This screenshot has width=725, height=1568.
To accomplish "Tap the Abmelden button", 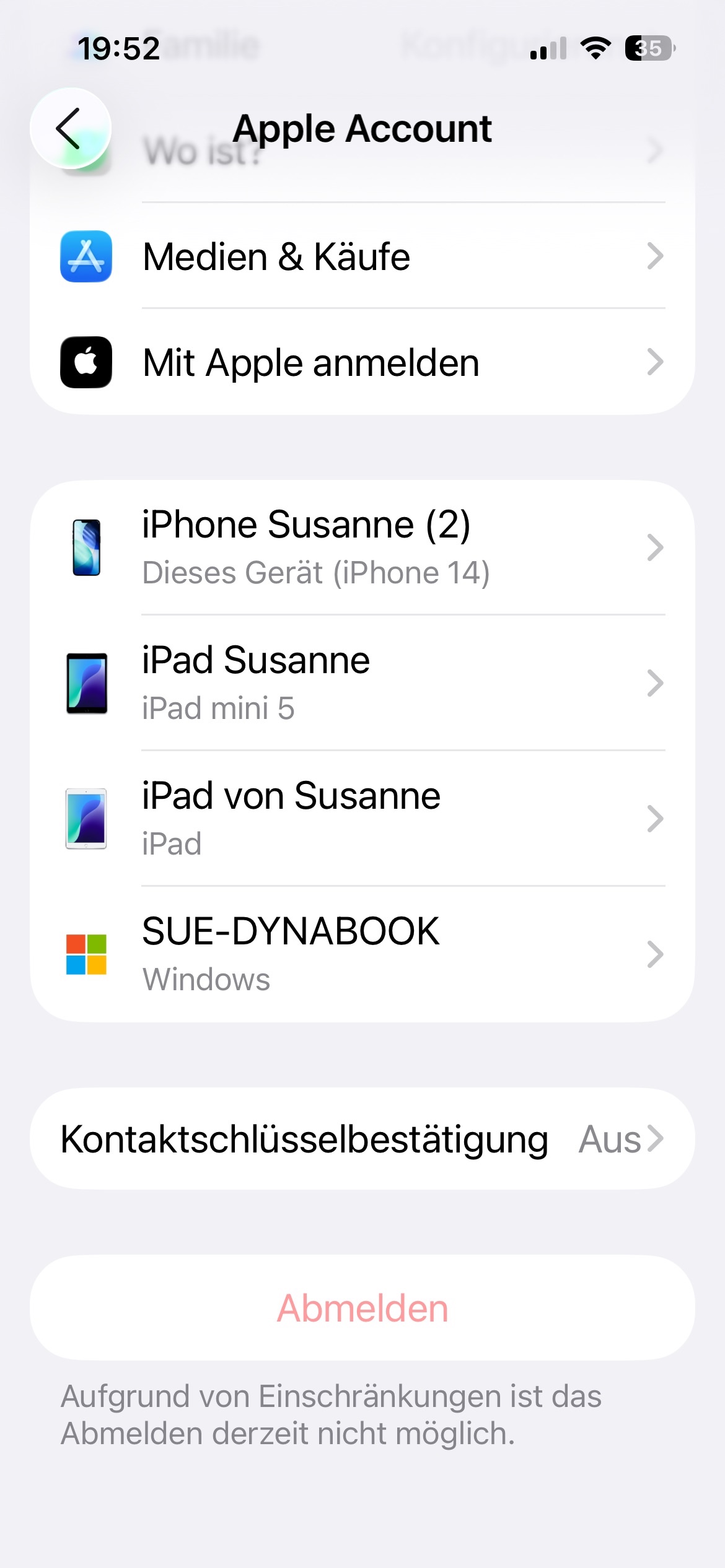I will pyautogui.click(x=362, y=1308).
